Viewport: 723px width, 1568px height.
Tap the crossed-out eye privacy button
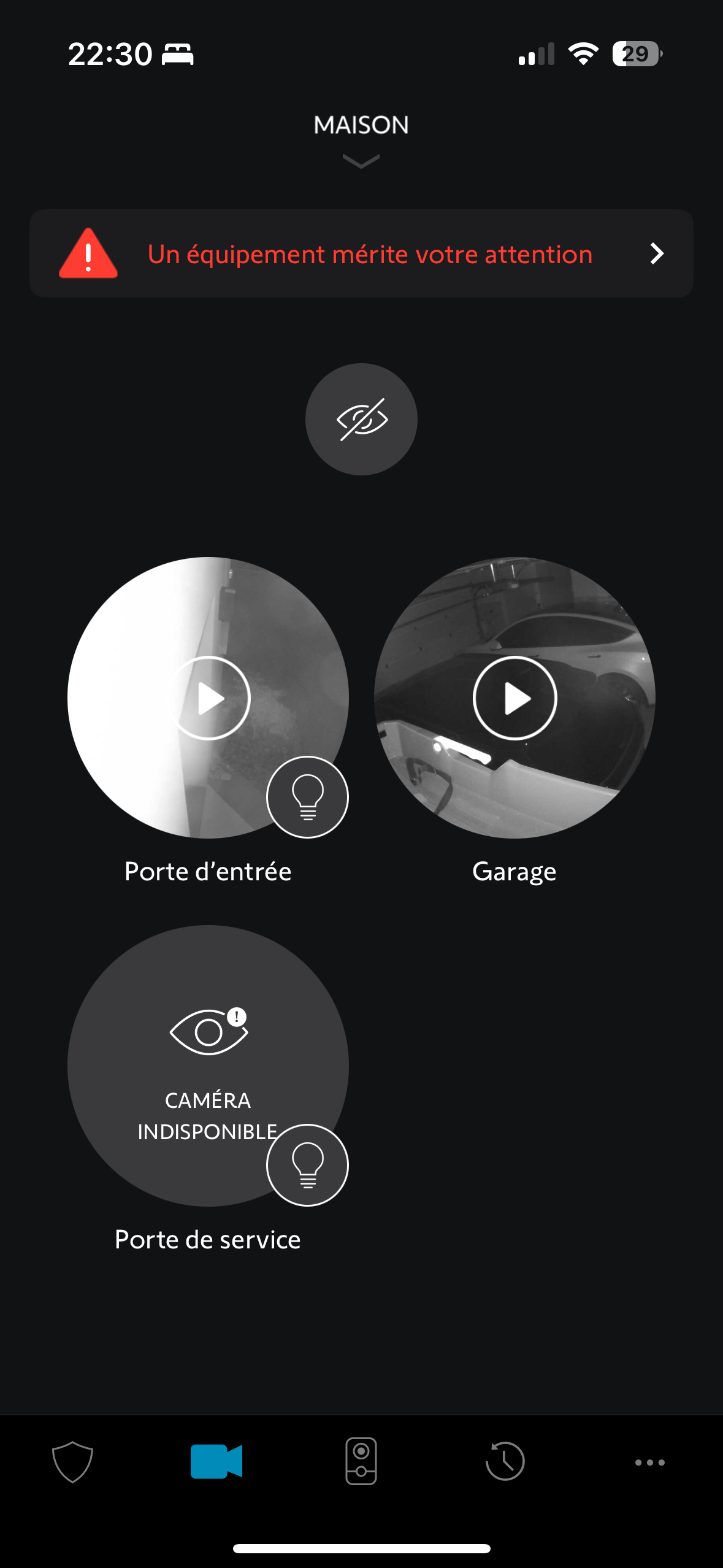click(361, 419)
